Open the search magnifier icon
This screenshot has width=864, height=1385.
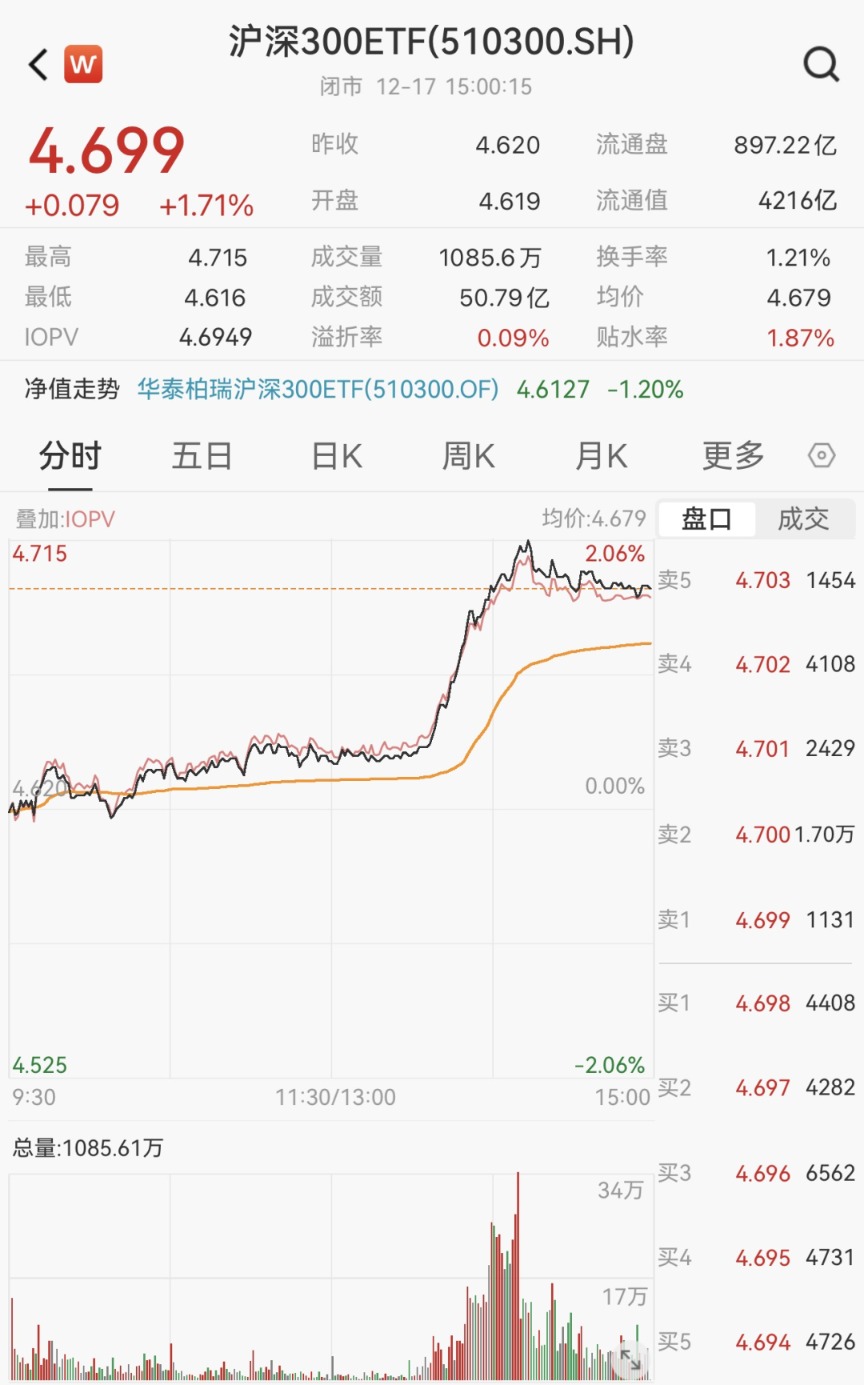[x=821, y=66]
